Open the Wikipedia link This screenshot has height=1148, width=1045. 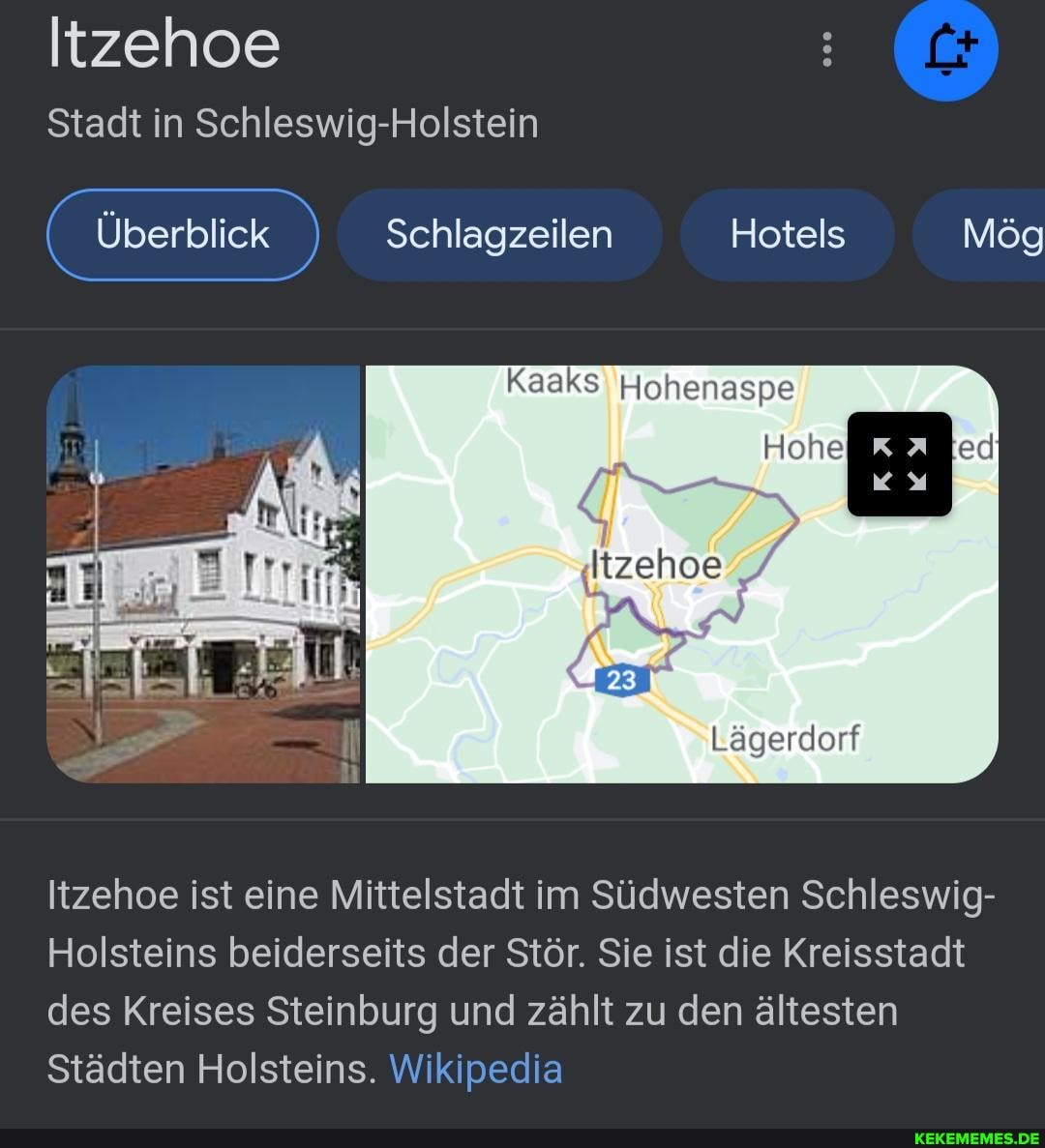475,1070
